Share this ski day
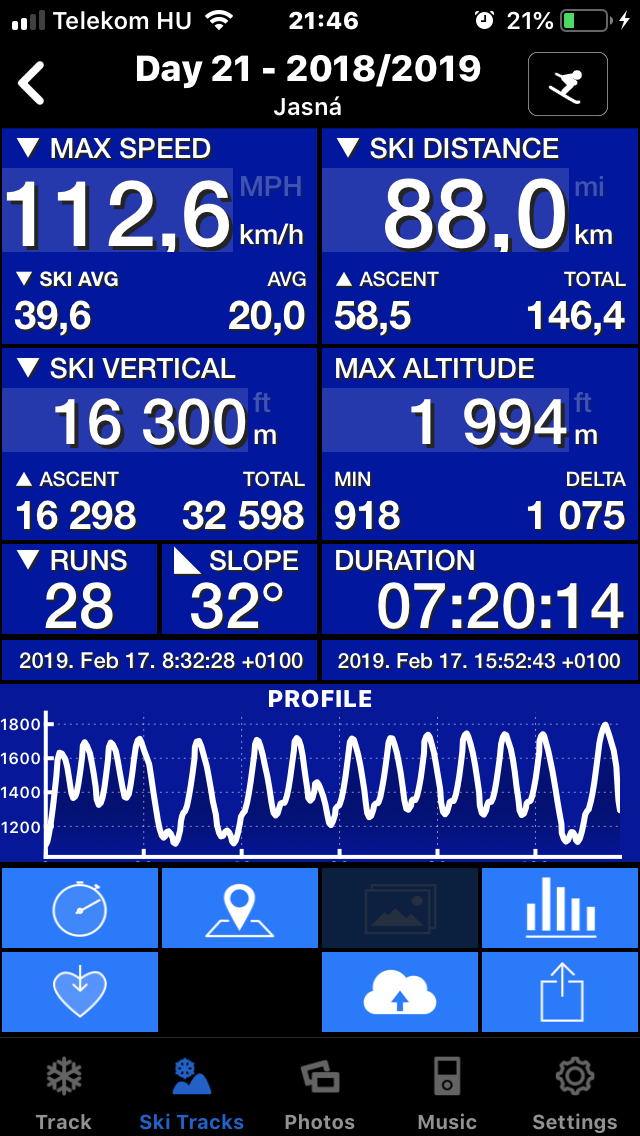The width and height of the screenshot is (640, 1136). pos(560,991)
